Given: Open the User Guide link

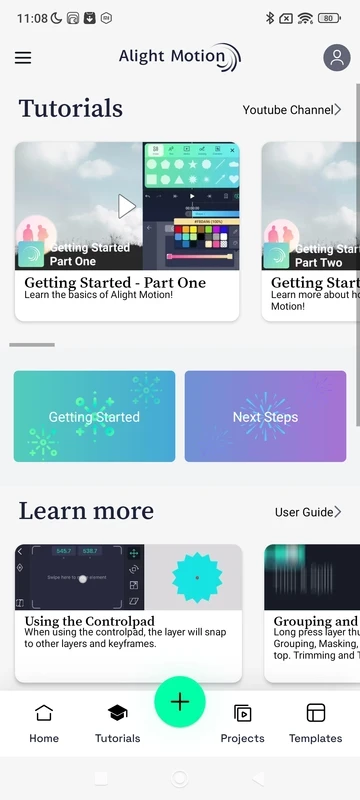Looking at the screenshot, I should 308,512.
